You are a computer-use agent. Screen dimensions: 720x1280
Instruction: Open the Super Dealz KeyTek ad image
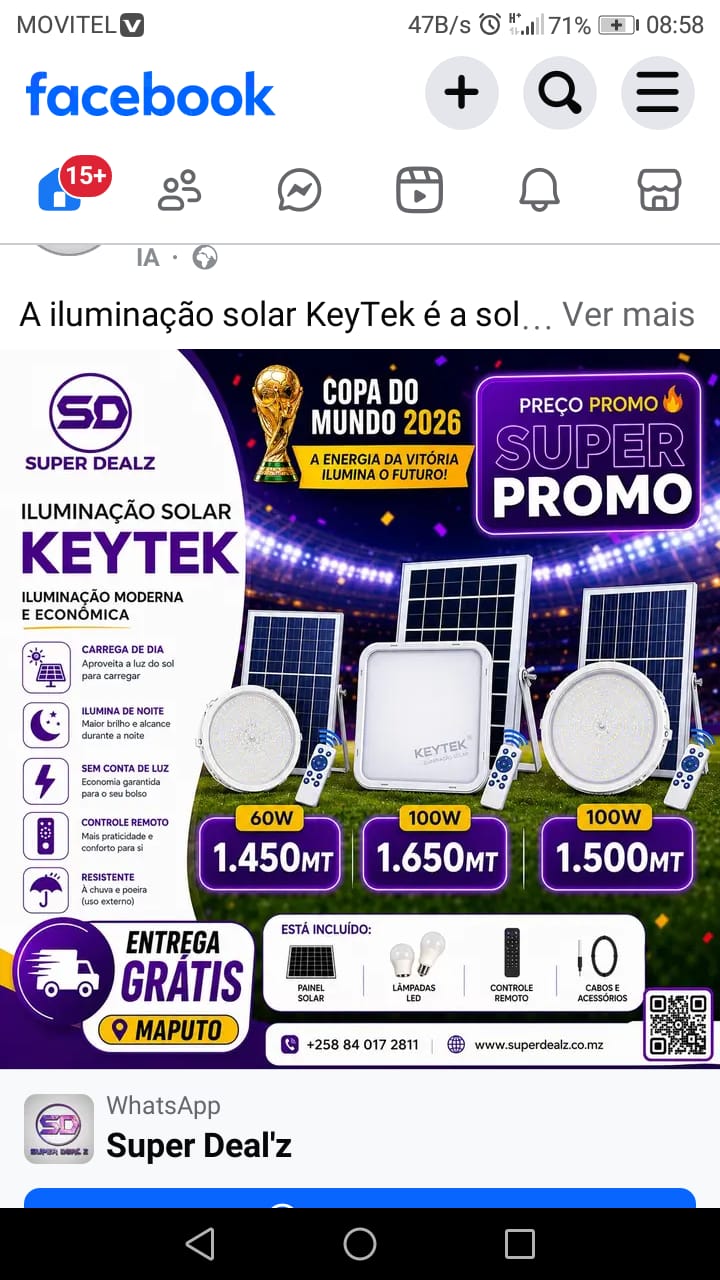coord(360,708)
